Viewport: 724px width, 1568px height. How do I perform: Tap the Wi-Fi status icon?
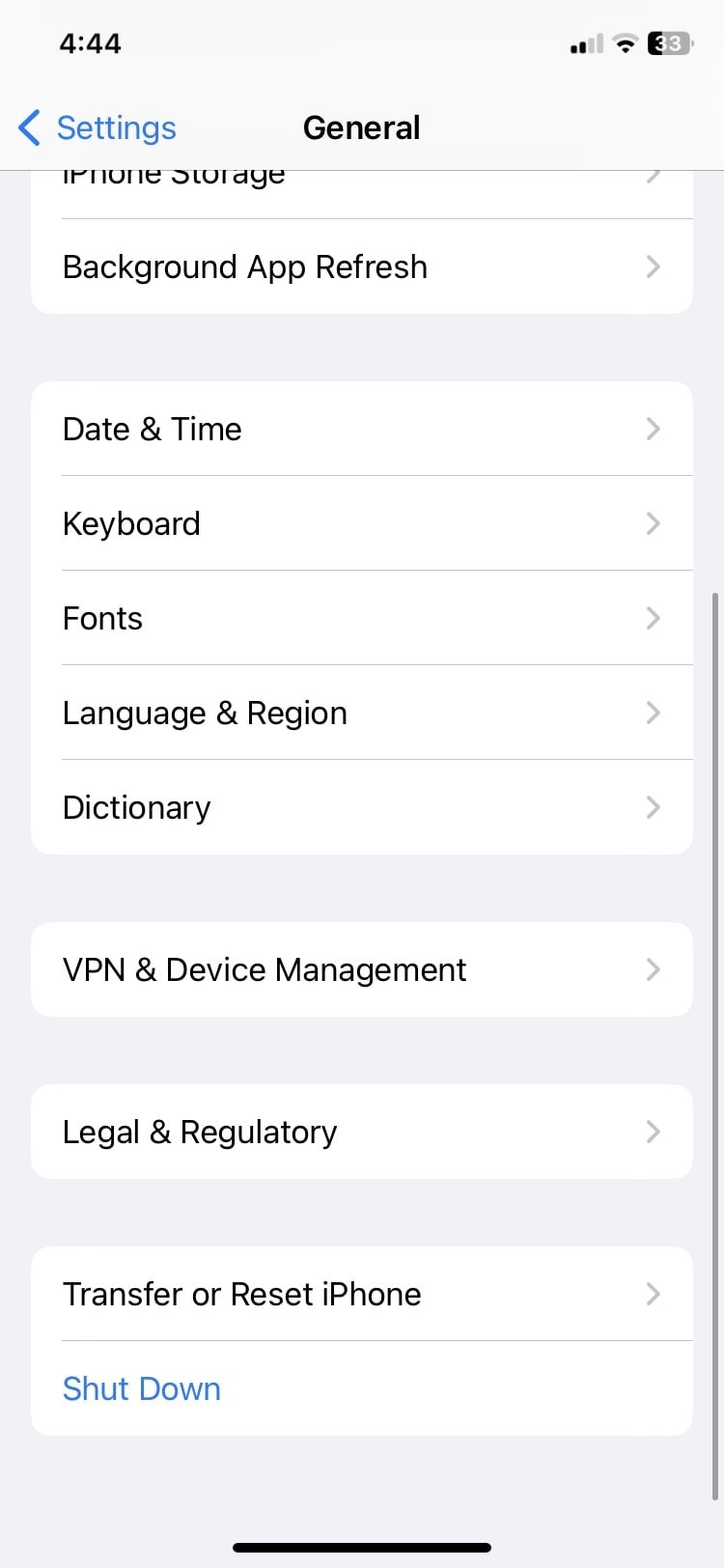[626, 42]
